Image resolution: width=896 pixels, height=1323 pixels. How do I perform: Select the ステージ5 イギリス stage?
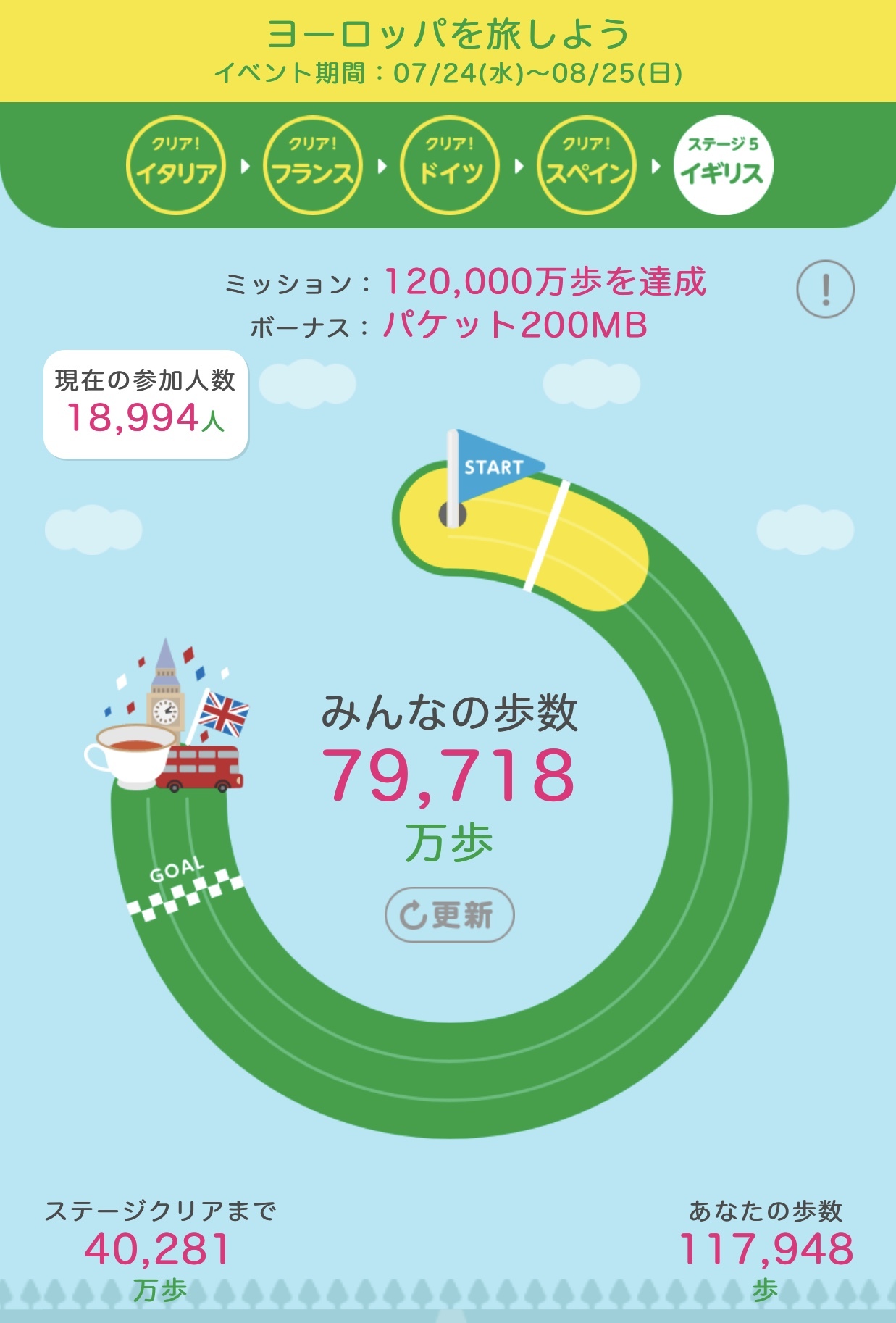(723, 165)
